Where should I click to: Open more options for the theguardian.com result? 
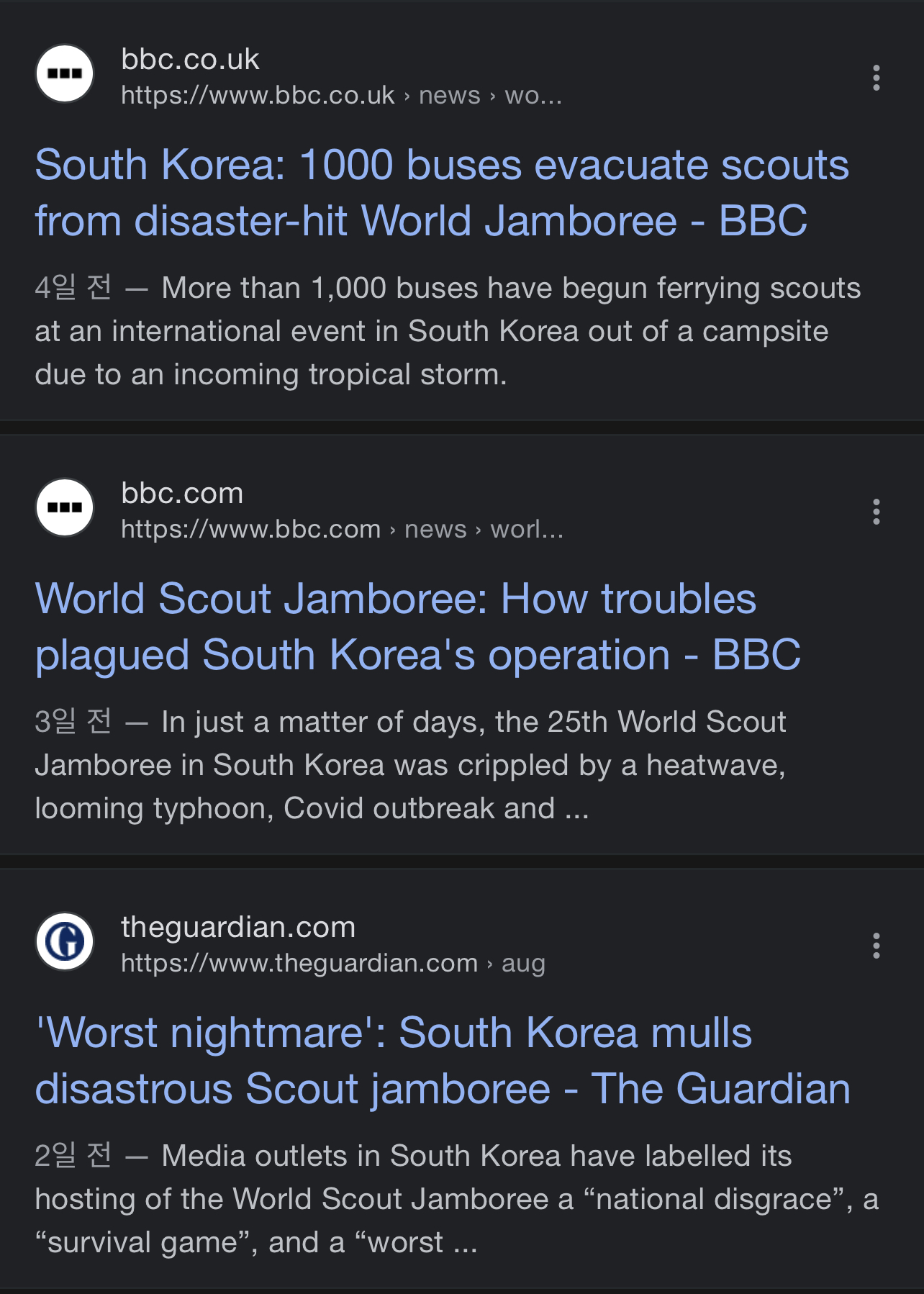(876, 946)
